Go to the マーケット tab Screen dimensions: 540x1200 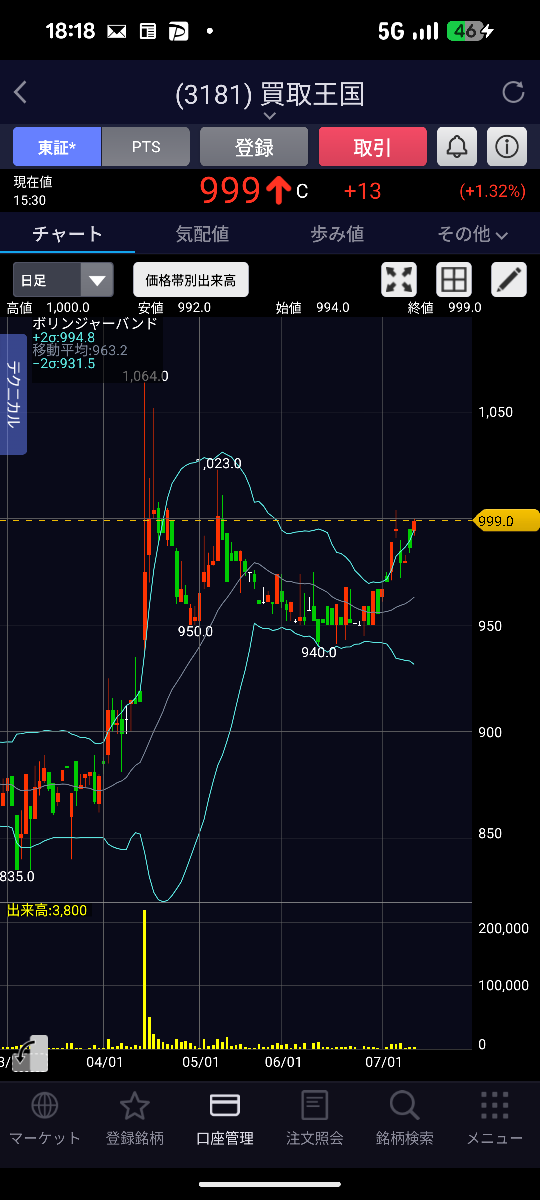(x=44, y=1118)
